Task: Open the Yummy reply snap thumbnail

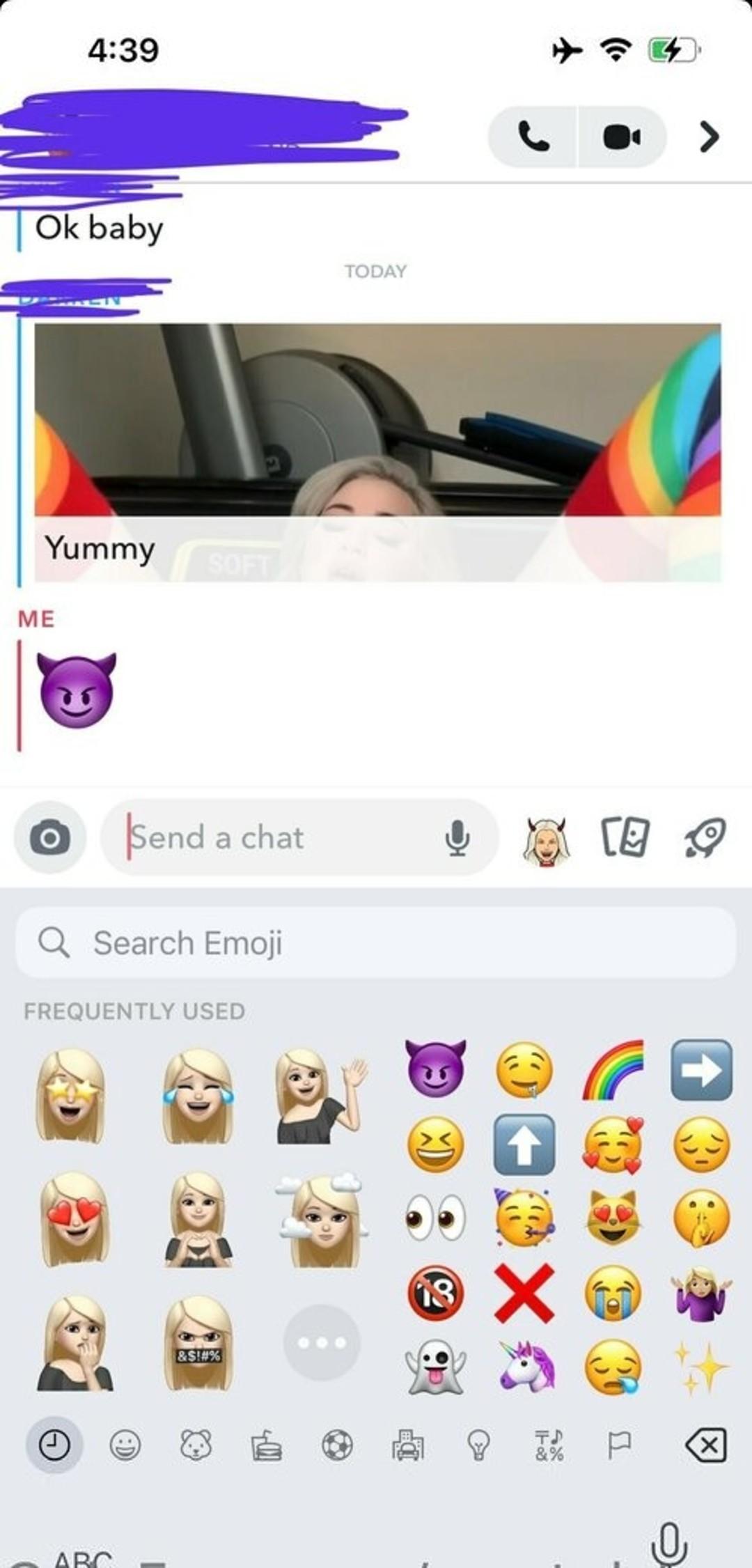Action: (377, 451)
